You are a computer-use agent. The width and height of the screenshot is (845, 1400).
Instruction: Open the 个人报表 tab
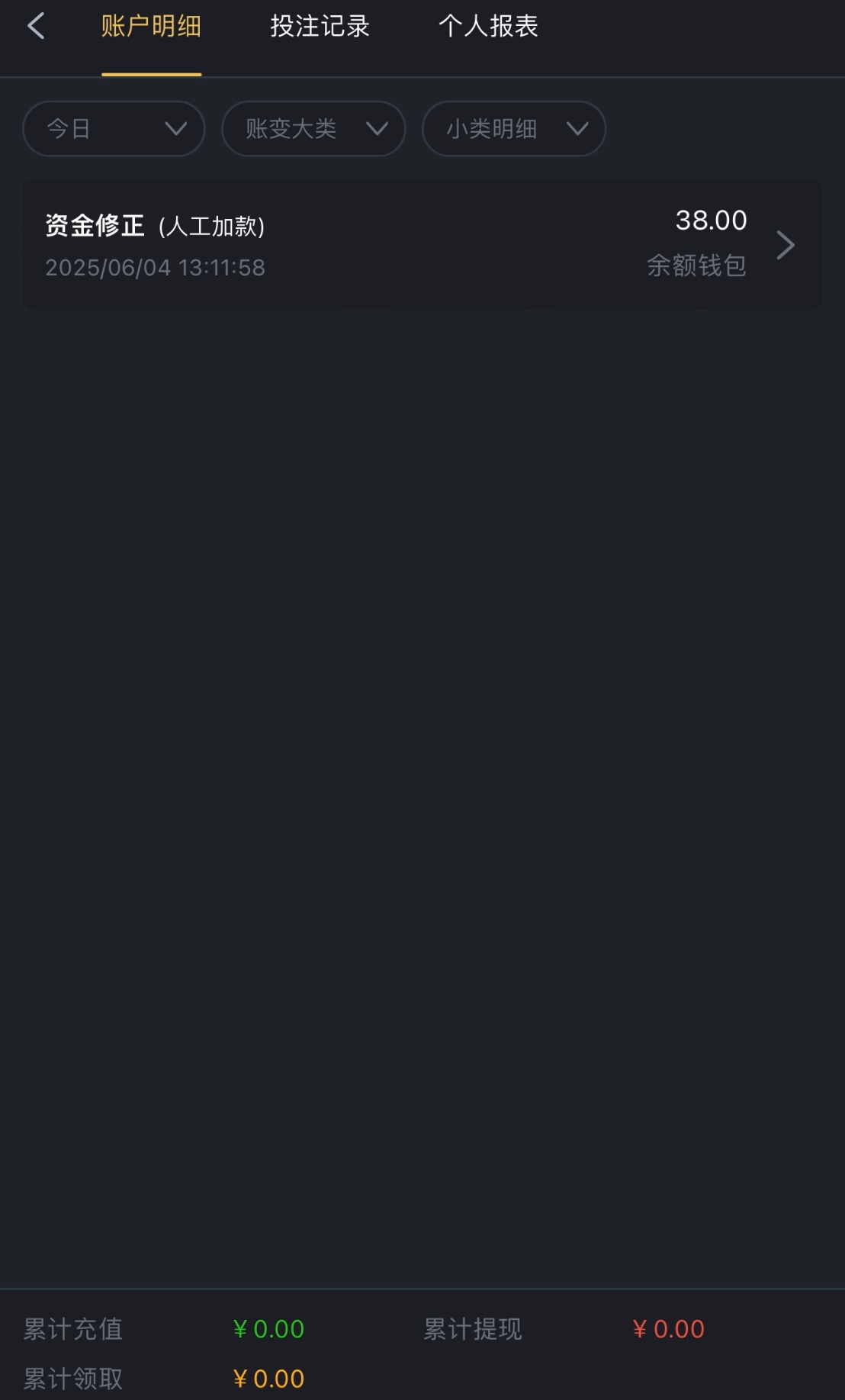click(488, 27)
